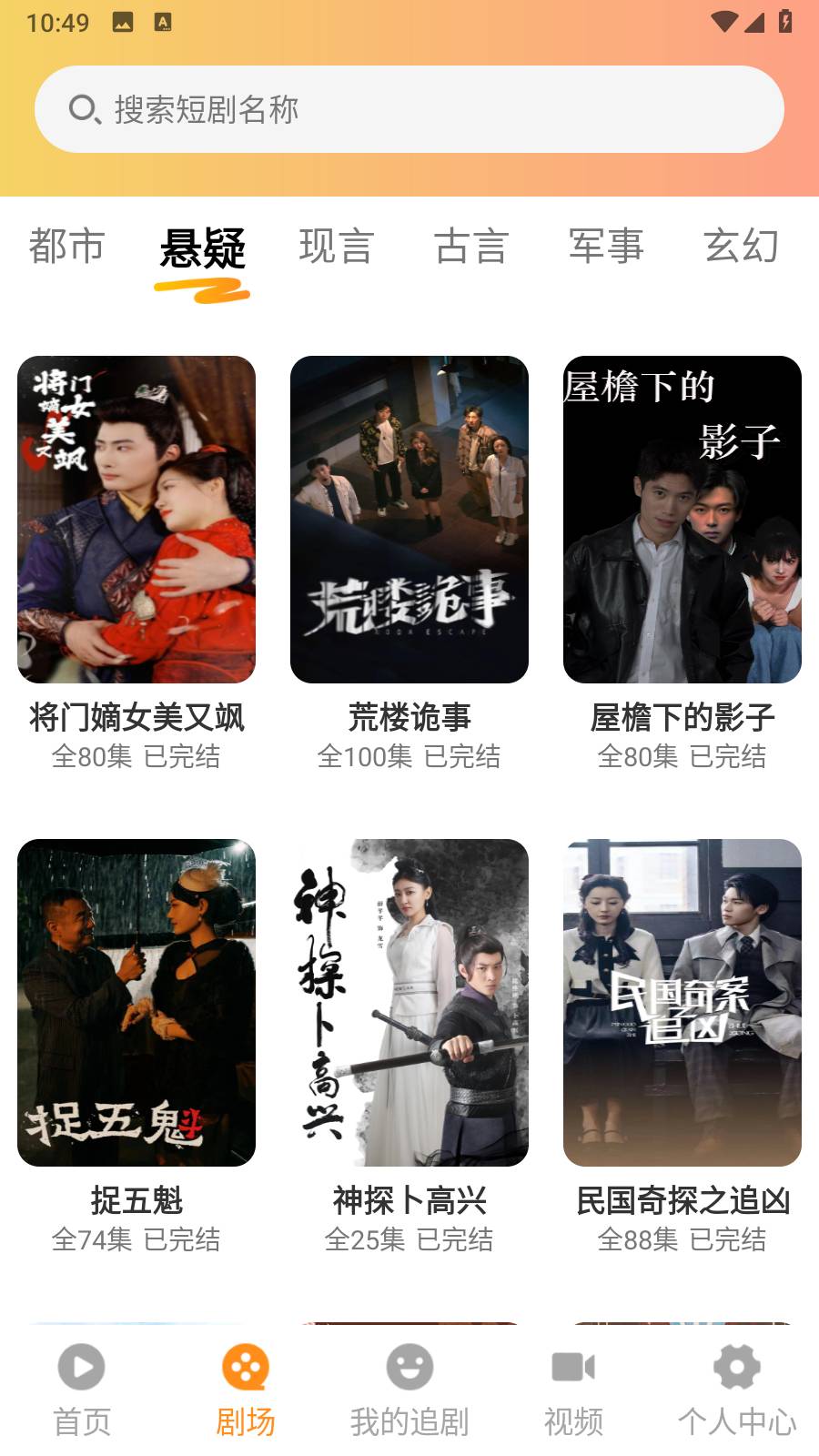Switch from 悬疑 to 都市 category

[x=67, y=248]
